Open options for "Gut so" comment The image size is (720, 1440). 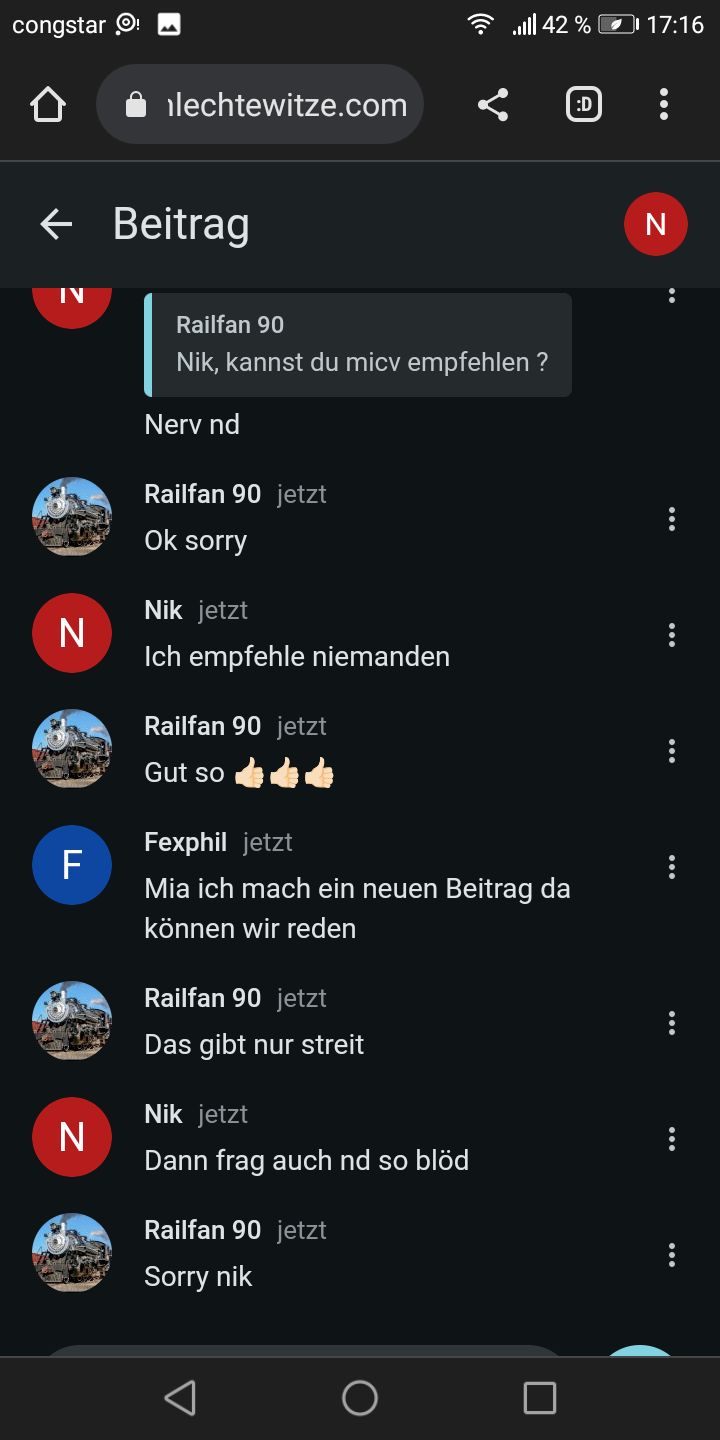tap(671, 750)
